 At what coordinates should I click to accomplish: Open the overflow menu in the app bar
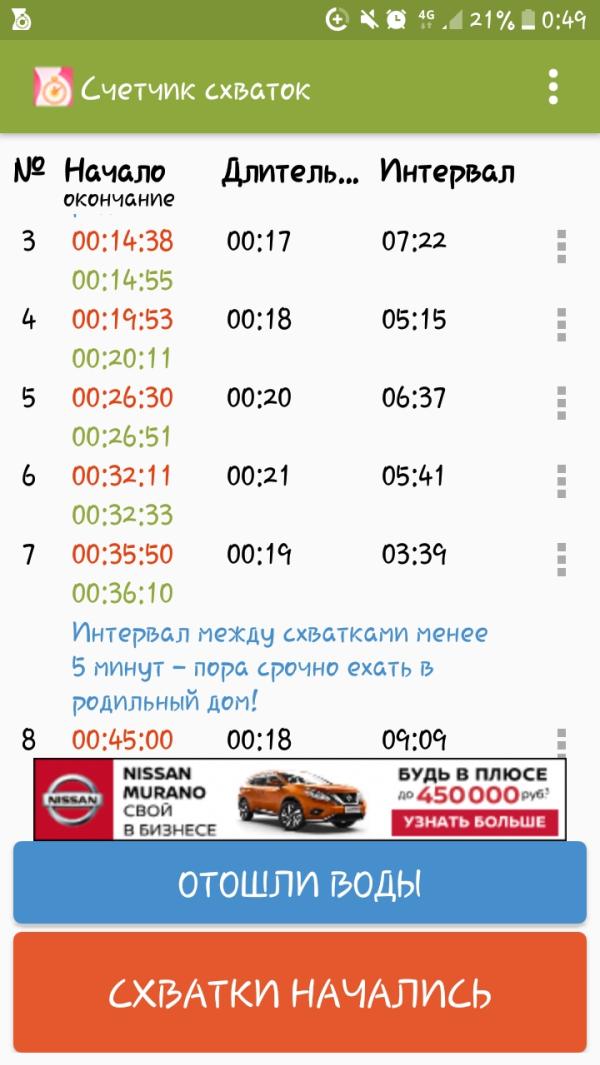click(x=553, y=87)
